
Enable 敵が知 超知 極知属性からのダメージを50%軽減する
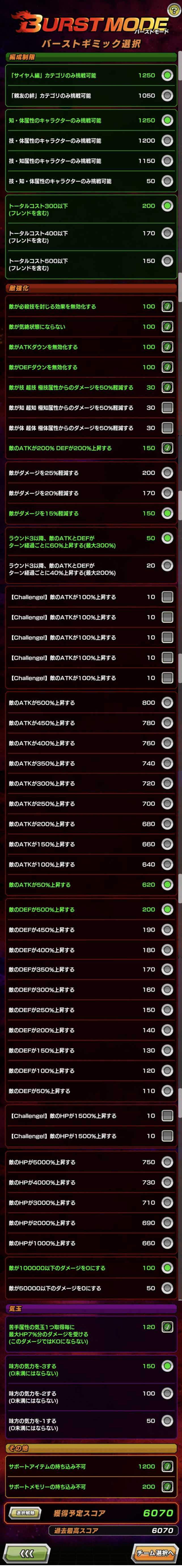[x=167, y=408]
